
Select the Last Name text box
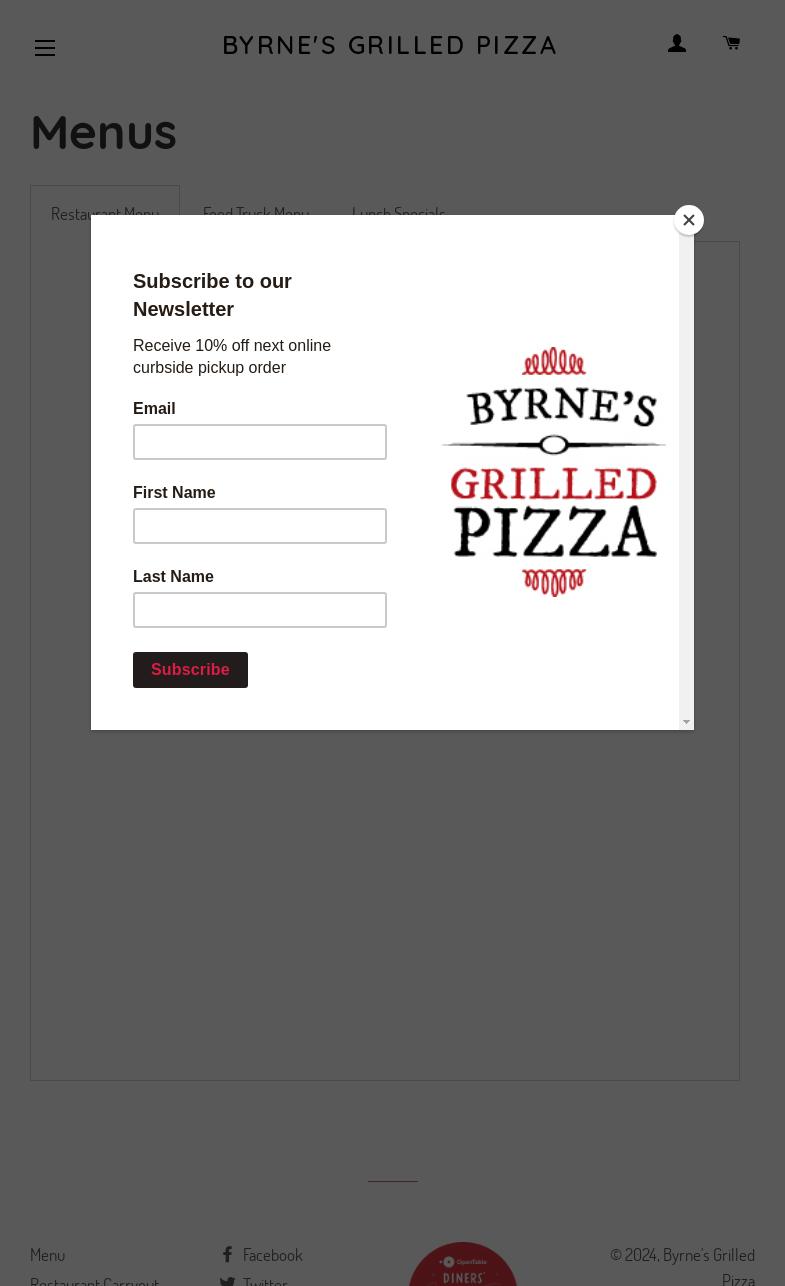point(259,610)
